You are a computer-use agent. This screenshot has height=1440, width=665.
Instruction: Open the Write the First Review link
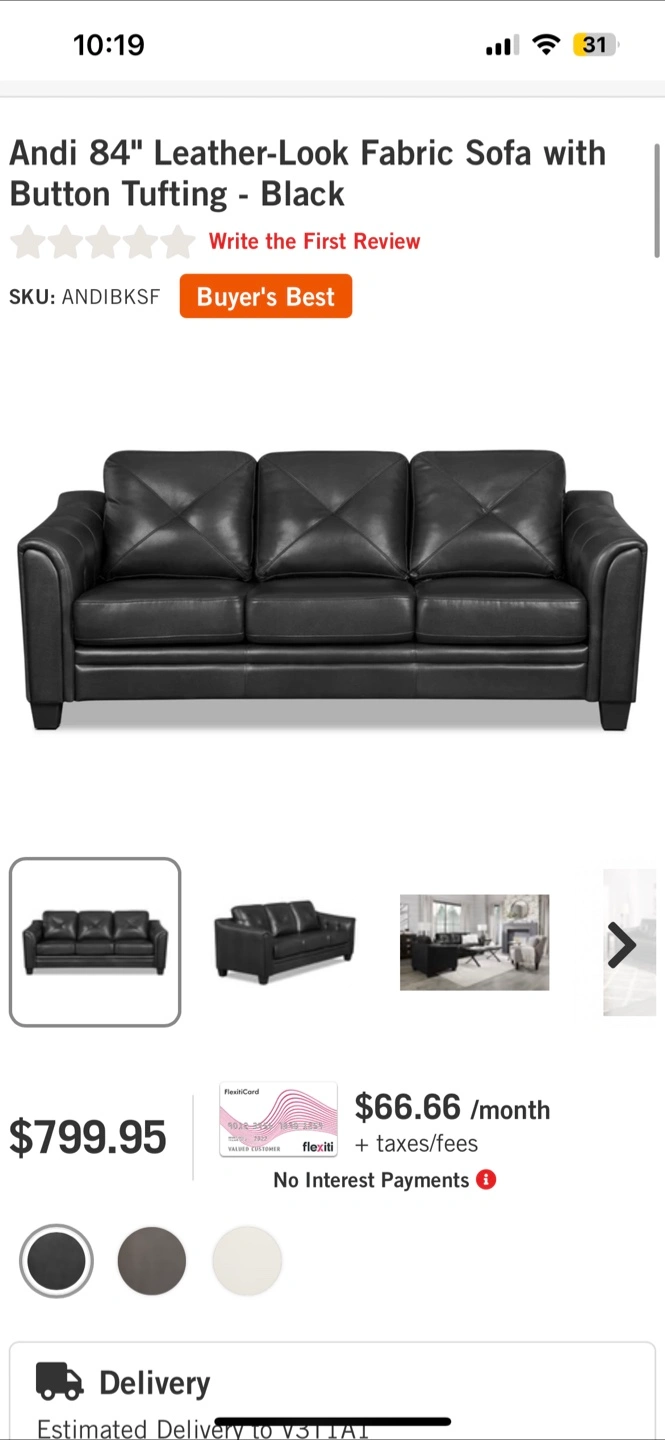314,241
